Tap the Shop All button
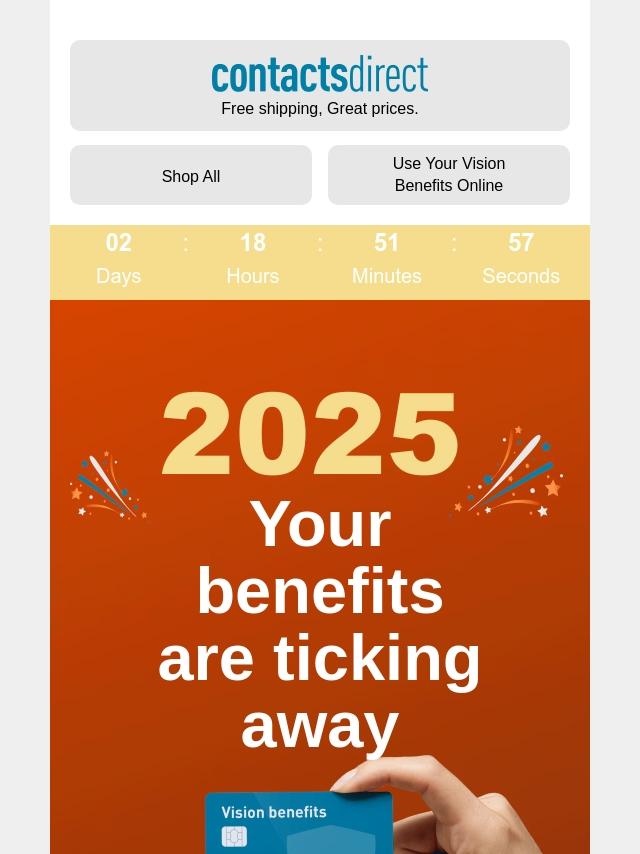The height and width of the screenshot is (854, 640). tap(191, 176)
